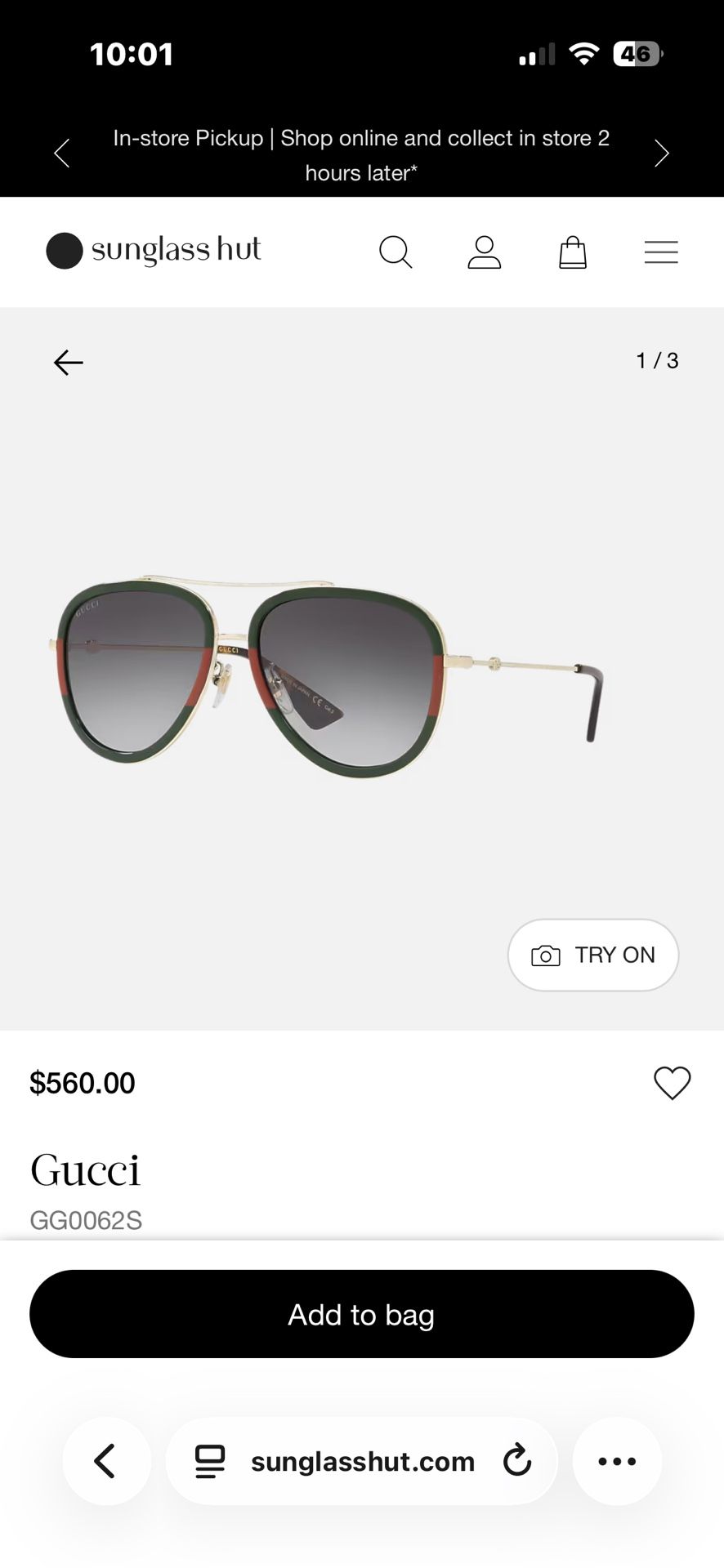The width and height of the screenshot is (724, 1568).
Task: Go back in promo banner with left chevron
Action: click(x=61, y=153)
